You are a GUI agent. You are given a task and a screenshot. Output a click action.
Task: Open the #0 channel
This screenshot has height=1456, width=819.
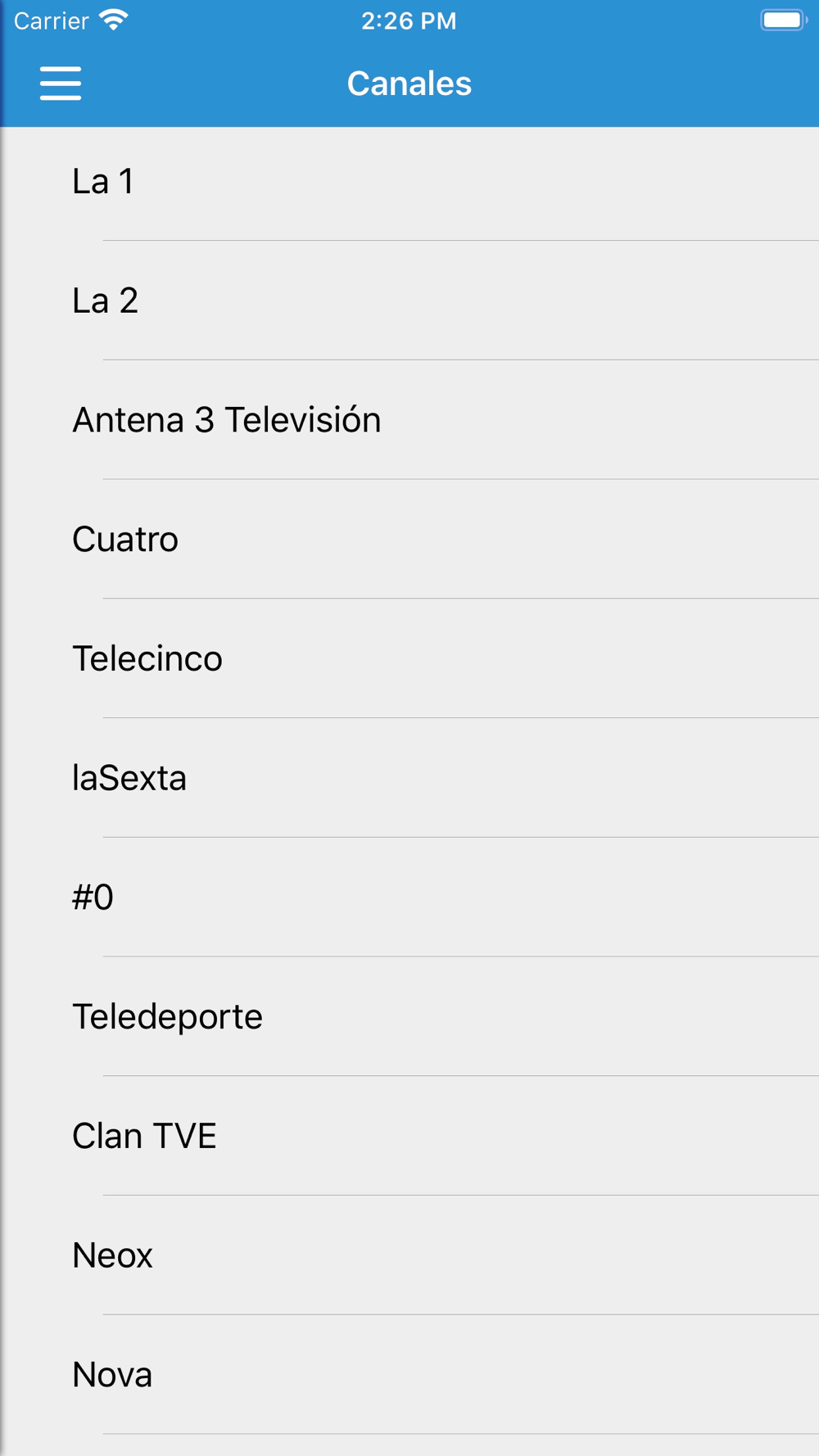point(409,897)
